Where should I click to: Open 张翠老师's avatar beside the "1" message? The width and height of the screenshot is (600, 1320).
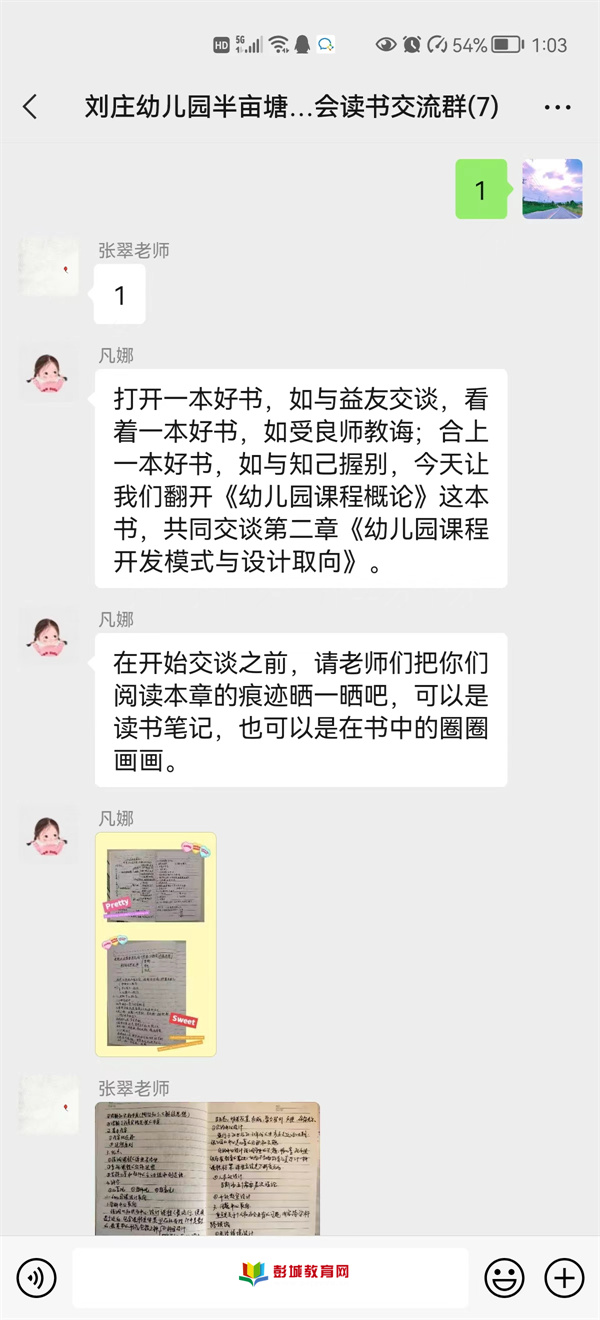tap(49, 267)
